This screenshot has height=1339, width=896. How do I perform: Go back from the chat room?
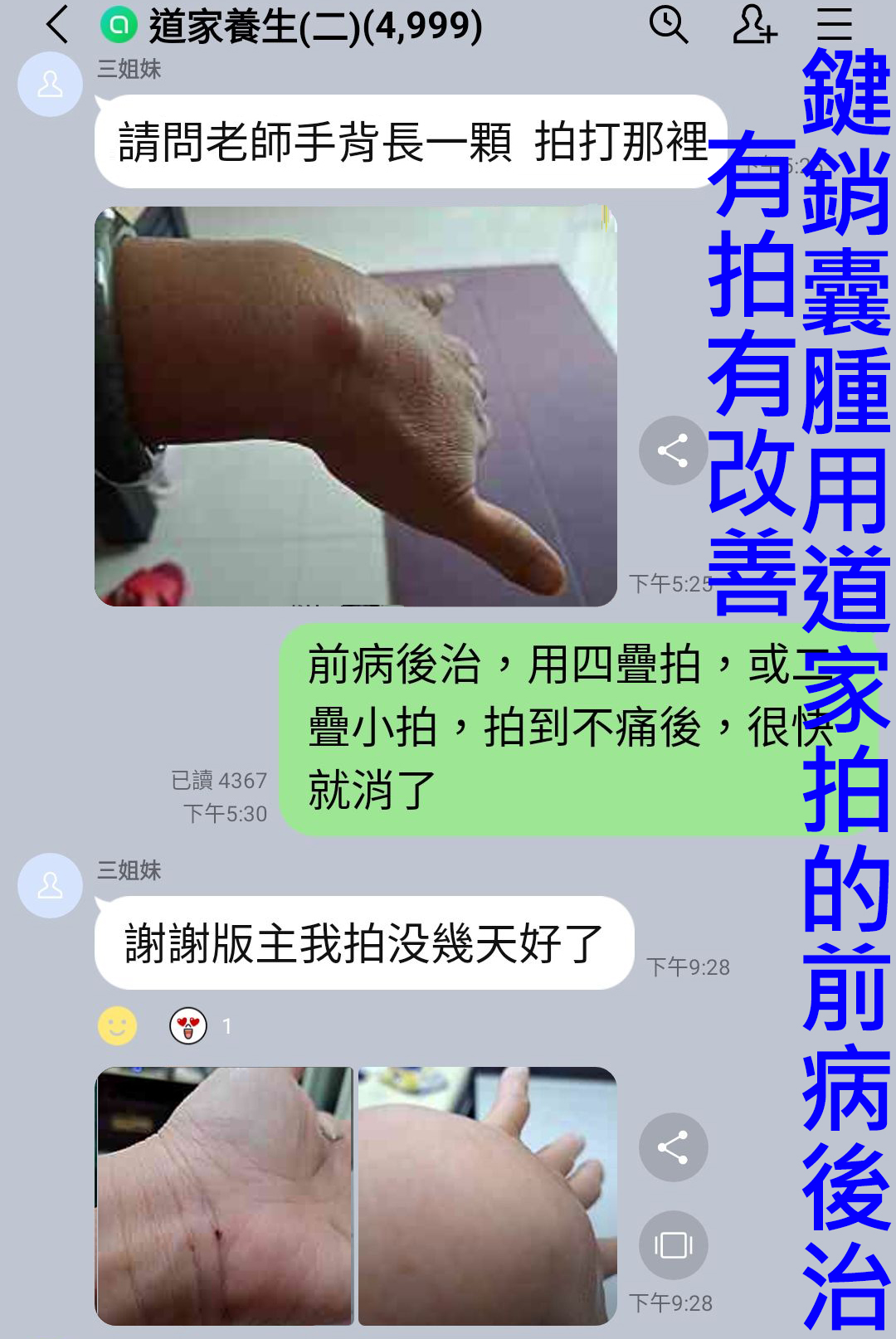58,25
